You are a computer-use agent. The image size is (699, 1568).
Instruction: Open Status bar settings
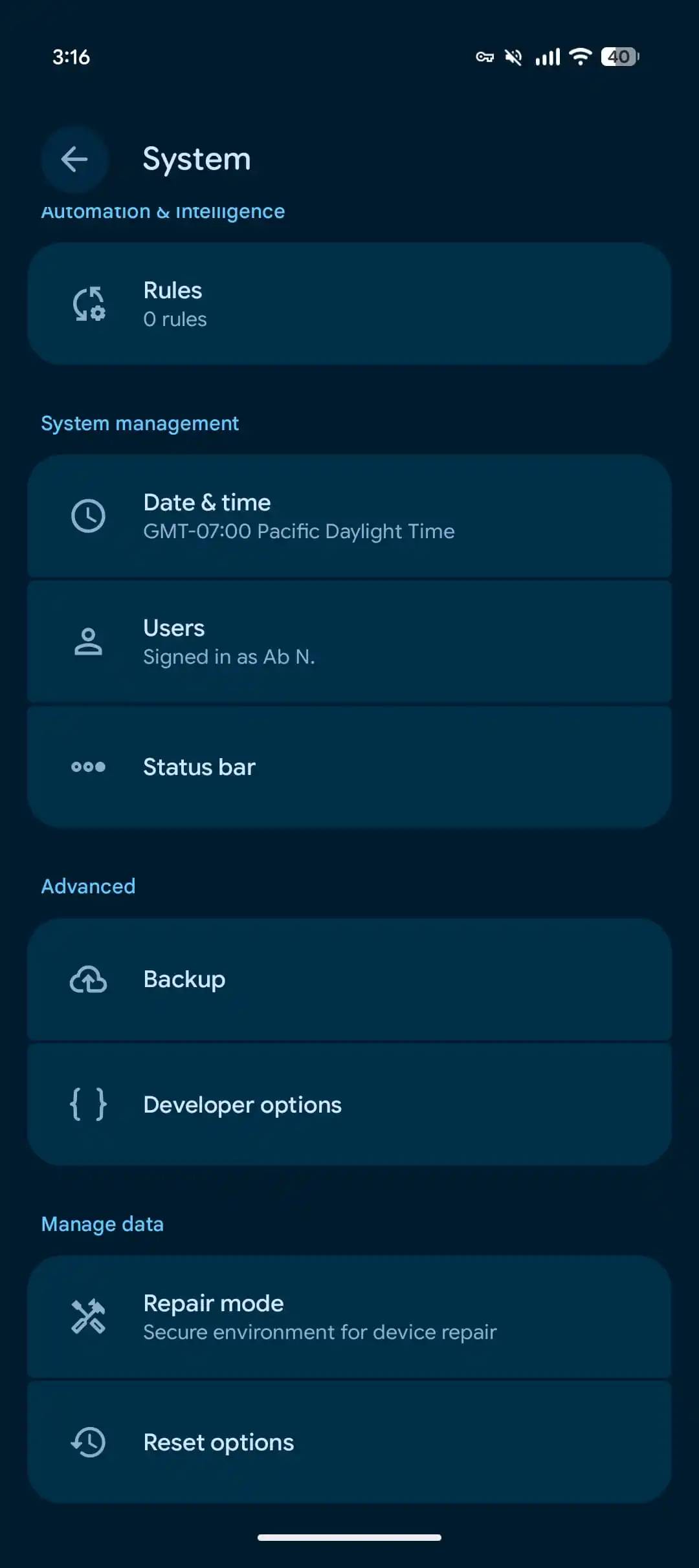click(x=349, y=767)
